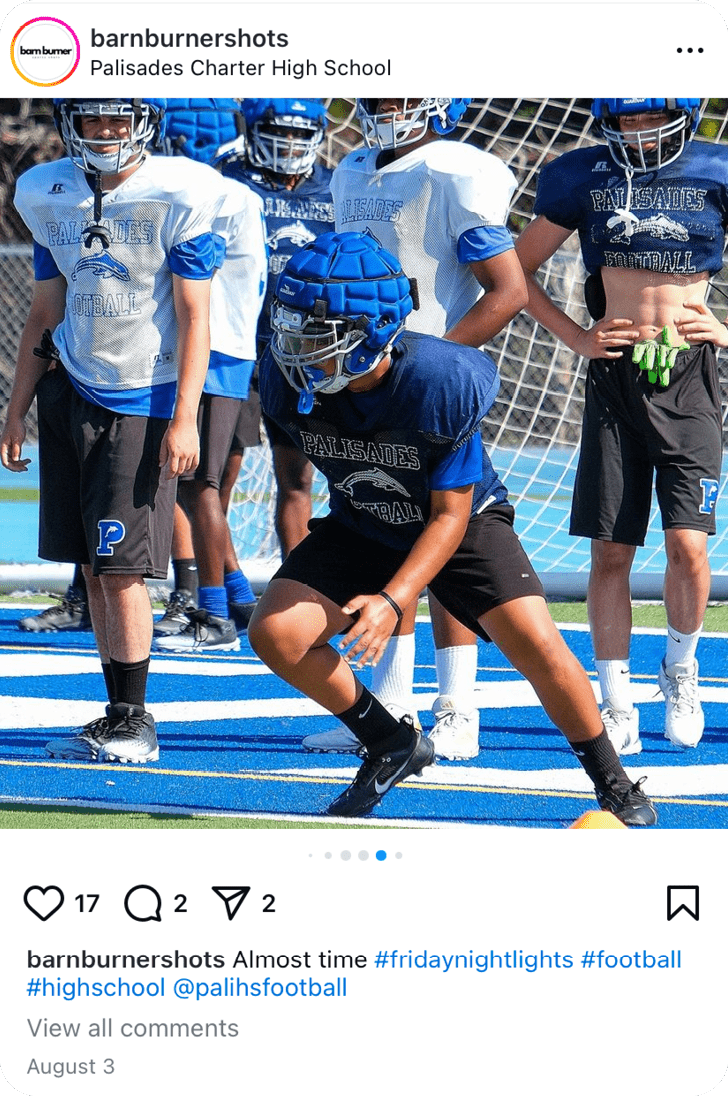Open barnburnershots username in header

click(189, 38)
